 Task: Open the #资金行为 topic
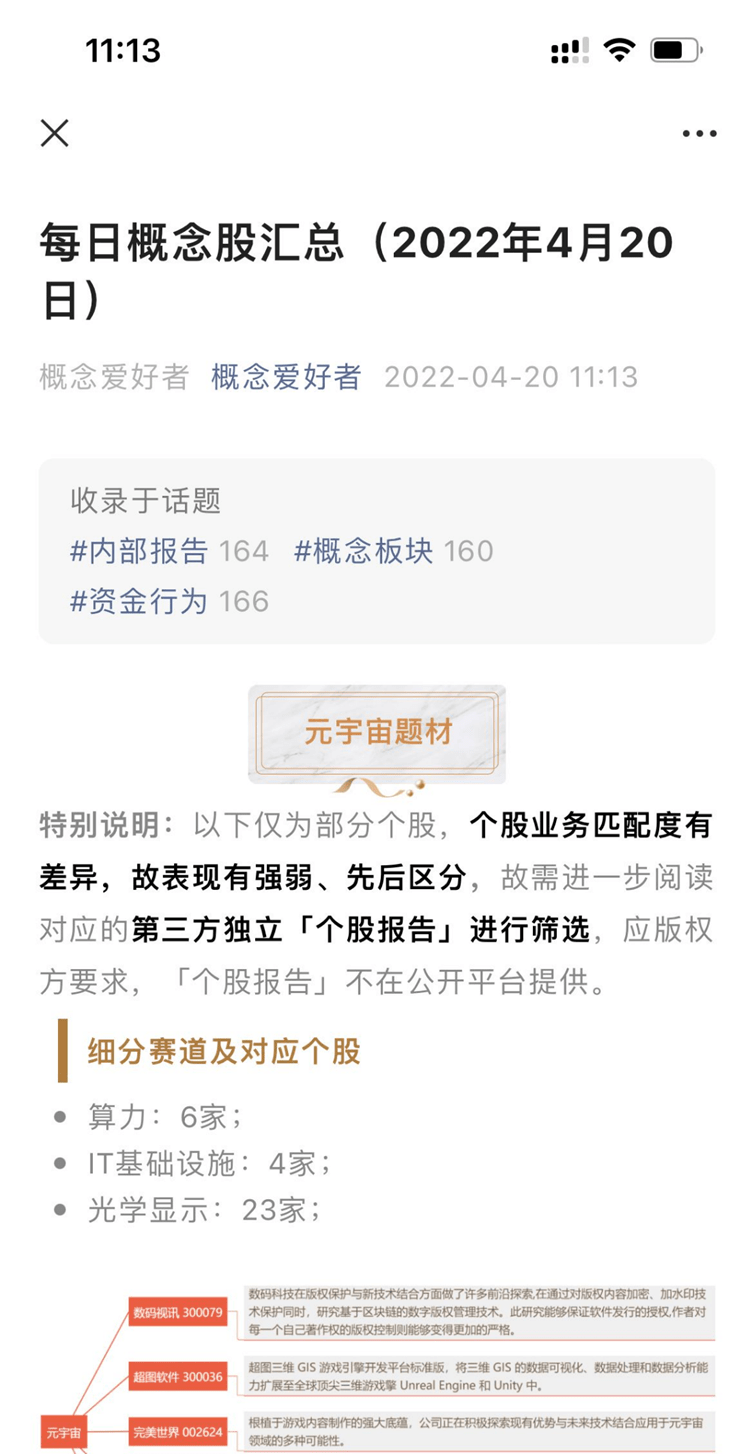coord(140,601)
